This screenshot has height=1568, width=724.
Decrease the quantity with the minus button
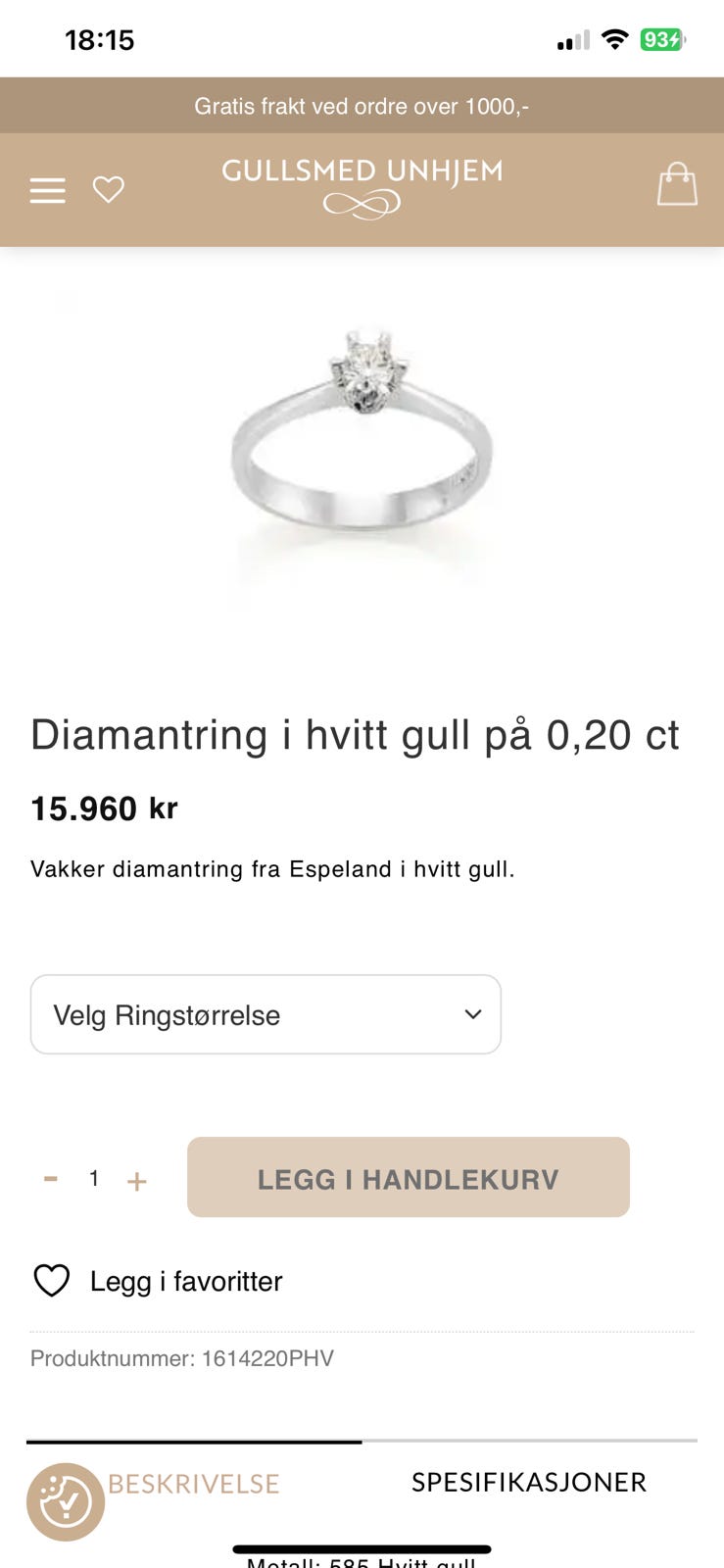(x=51, y=1178)
